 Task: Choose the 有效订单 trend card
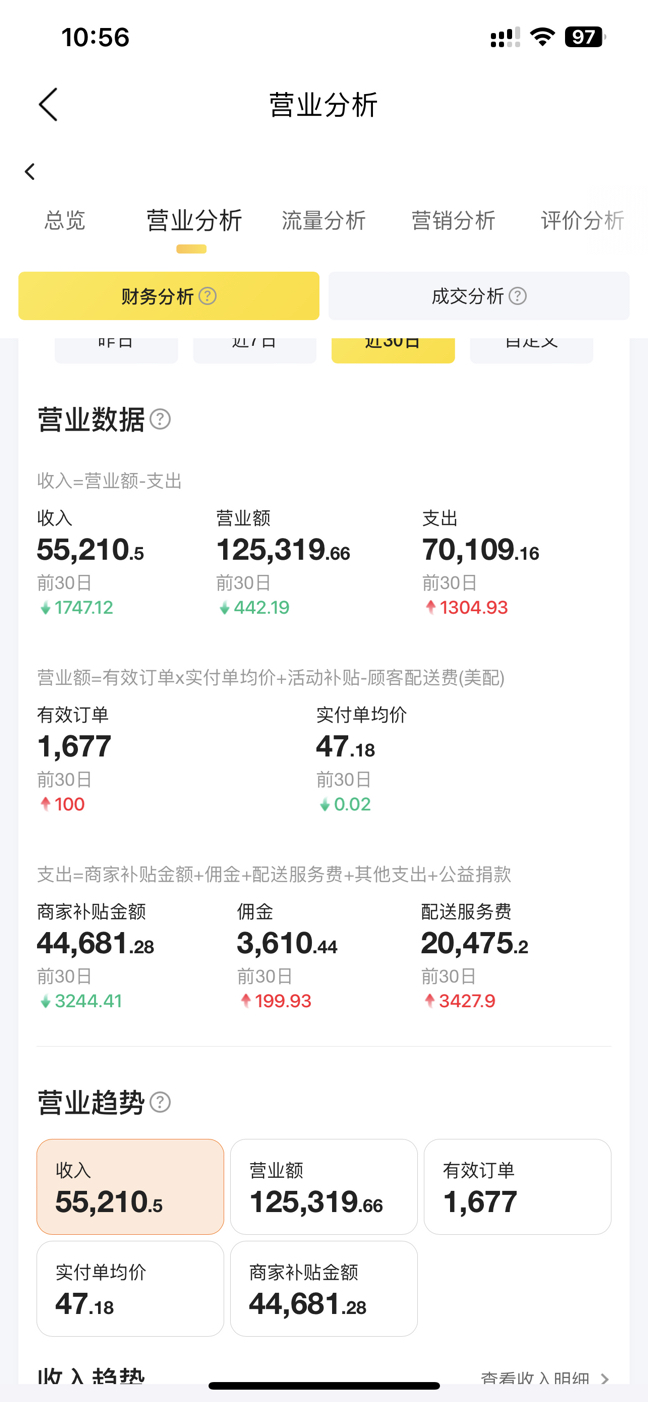(x=517, y=1187)
